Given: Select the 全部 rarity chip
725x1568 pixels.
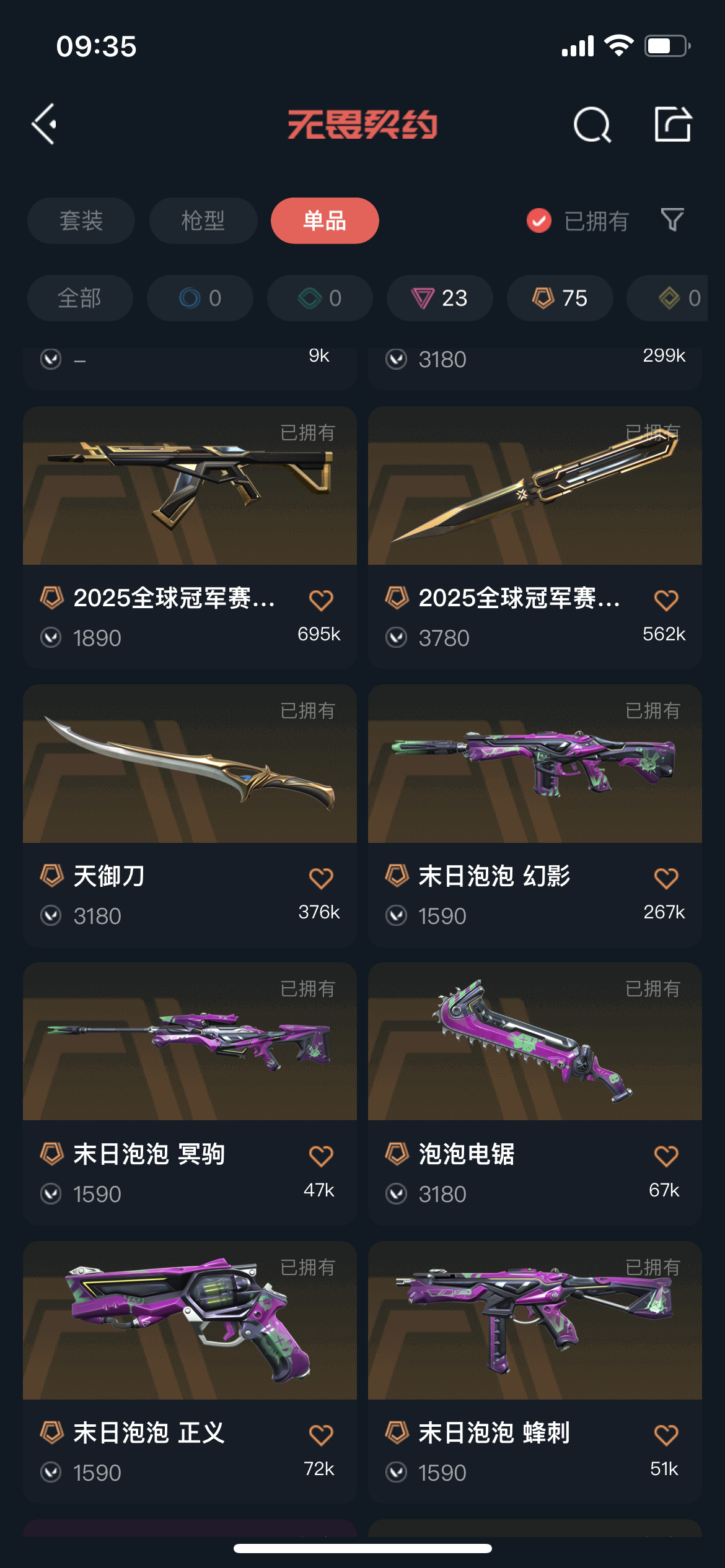Looking at the screenshot, I should coord(80,298).
